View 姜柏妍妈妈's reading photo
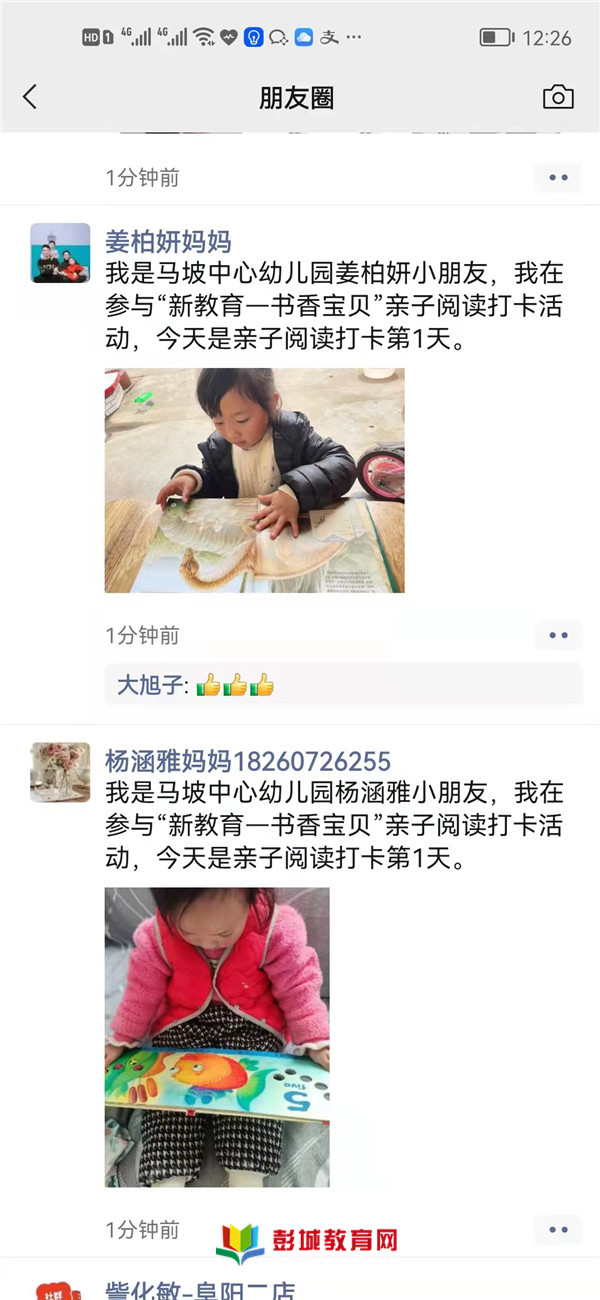The height and width of the screenshot is (1300, 600). [x=254, y=480]
